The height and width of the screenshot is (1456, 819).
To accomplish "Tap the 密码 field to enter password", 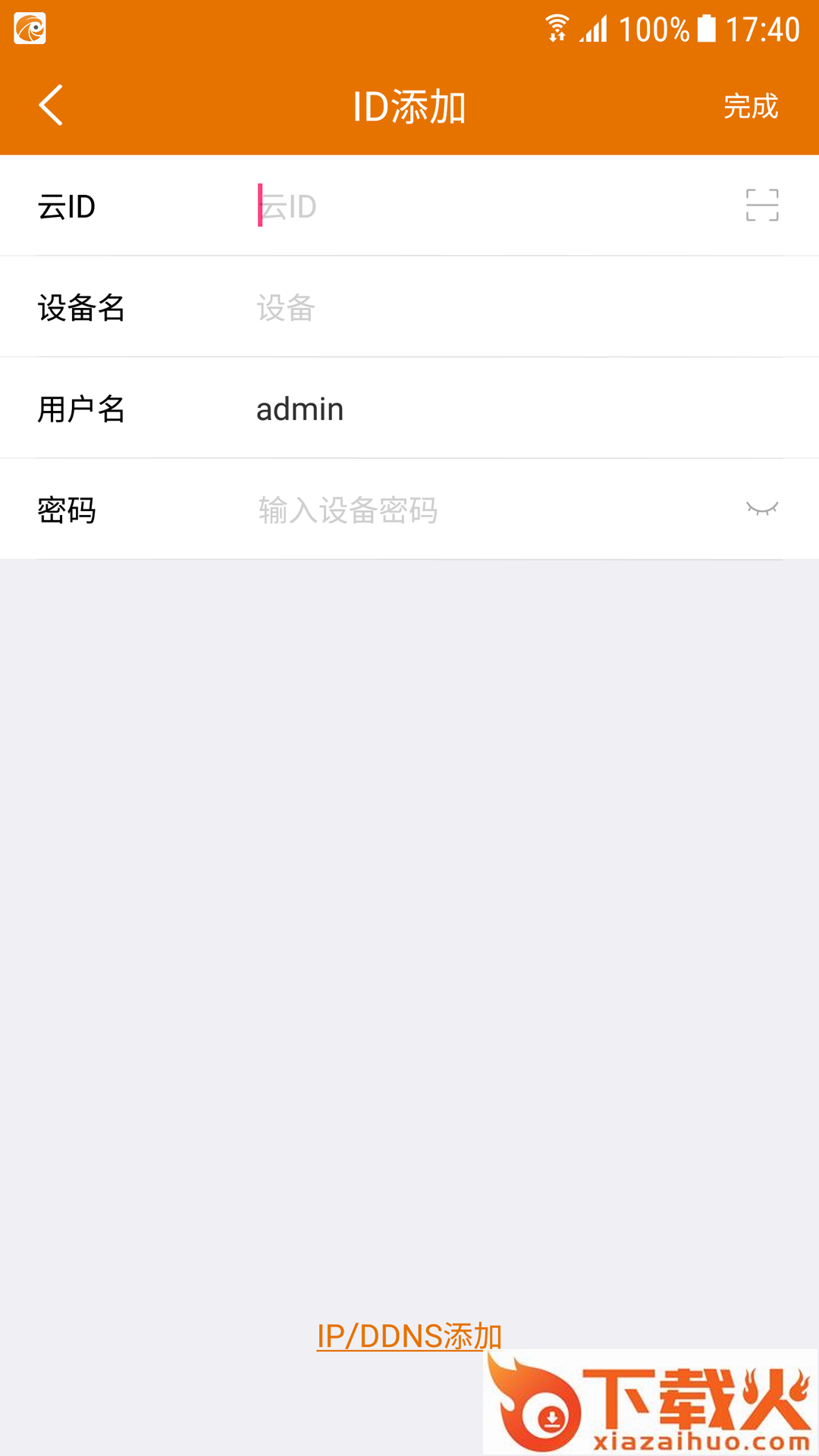I will (485, 510).
